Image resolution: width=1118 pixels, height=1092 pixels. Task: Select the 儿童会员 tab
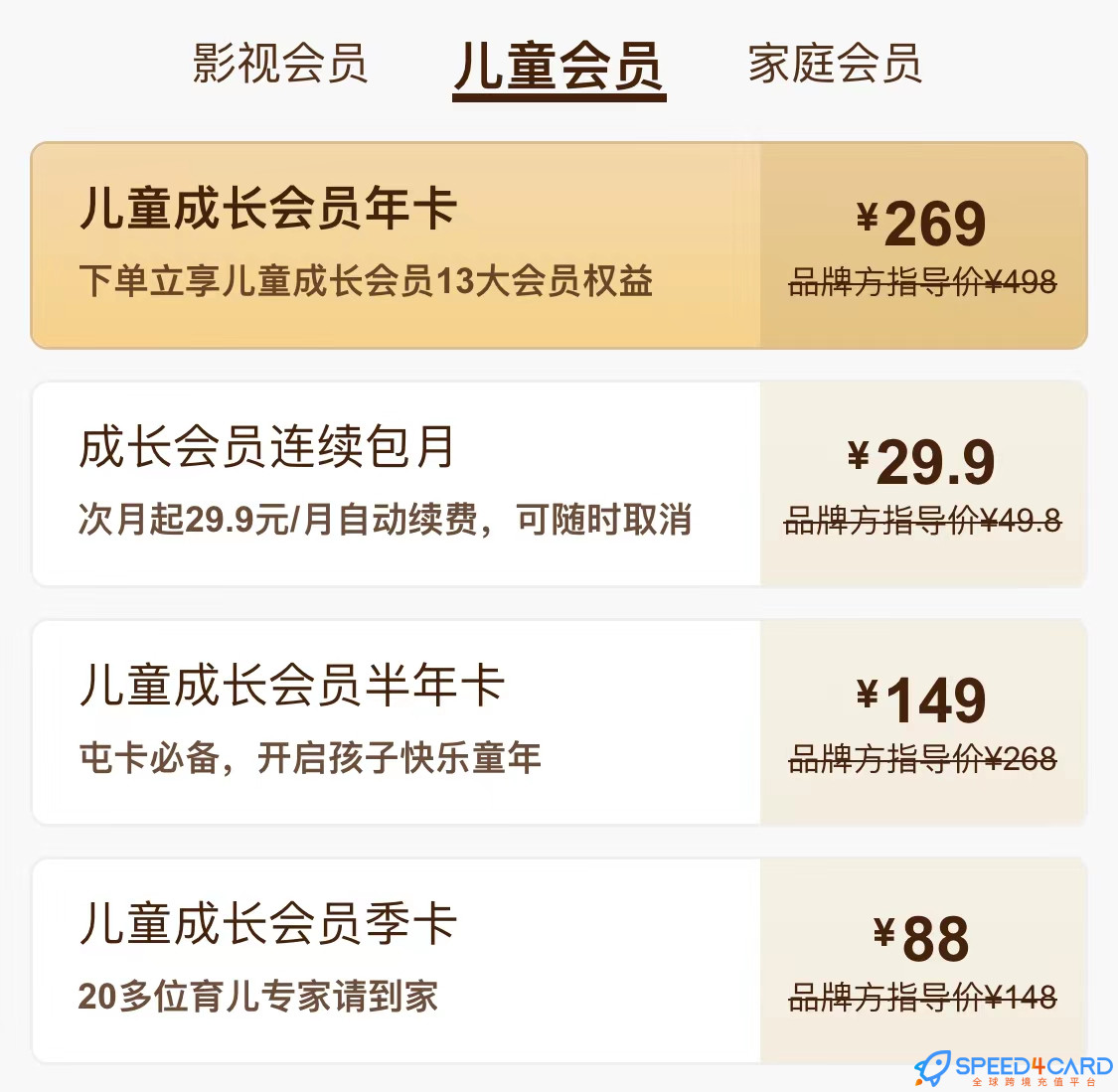(559, 66)
